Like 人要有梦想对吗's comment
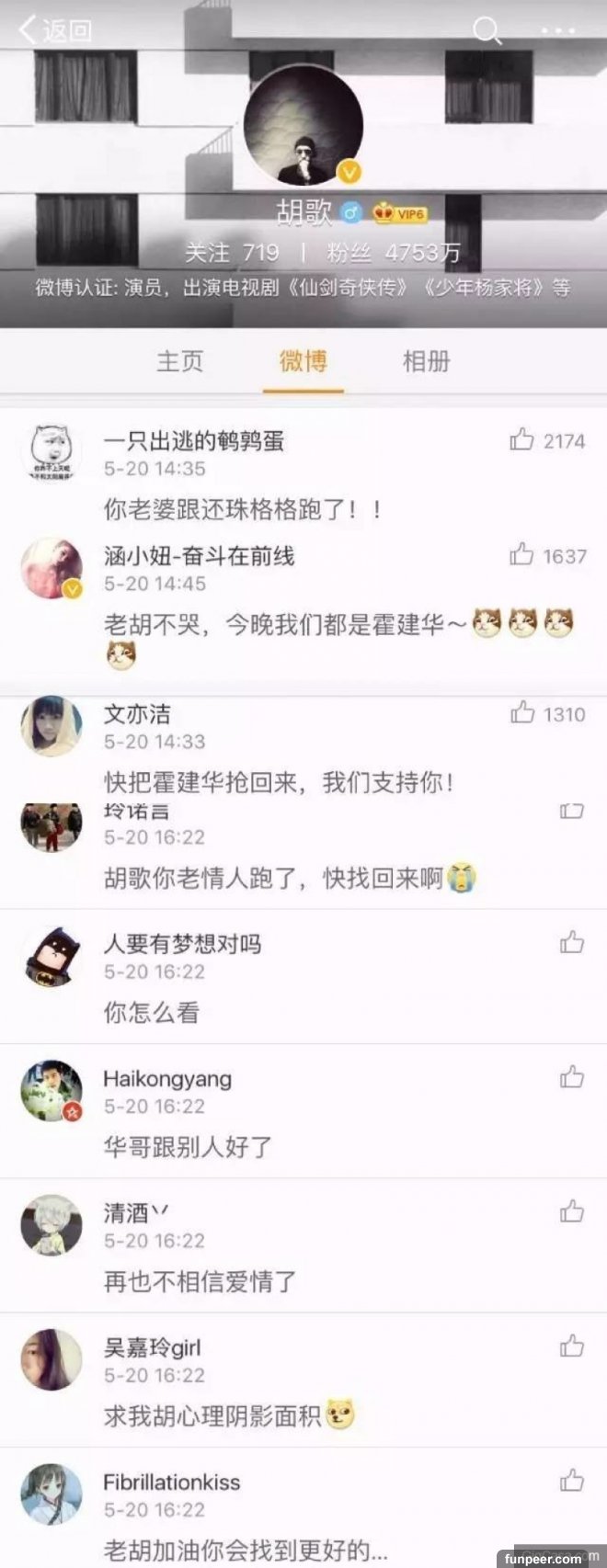607x1568 pixels. click(x=572, y=942)
